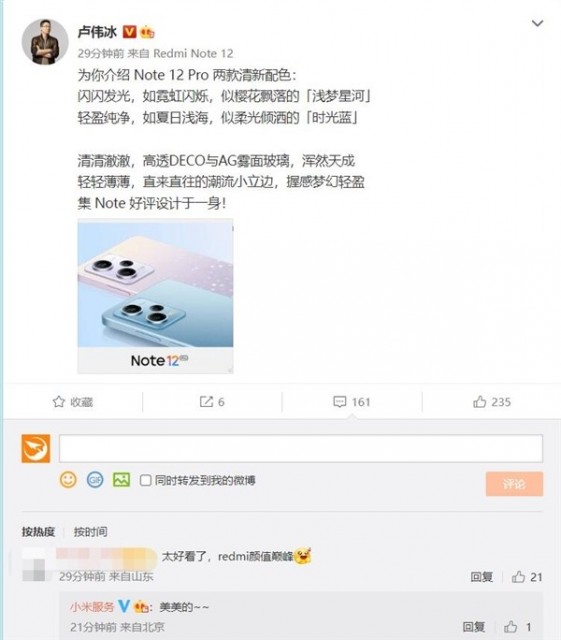Open the Note 12 phone image
561x640 pixels.
tap(156, 296)
